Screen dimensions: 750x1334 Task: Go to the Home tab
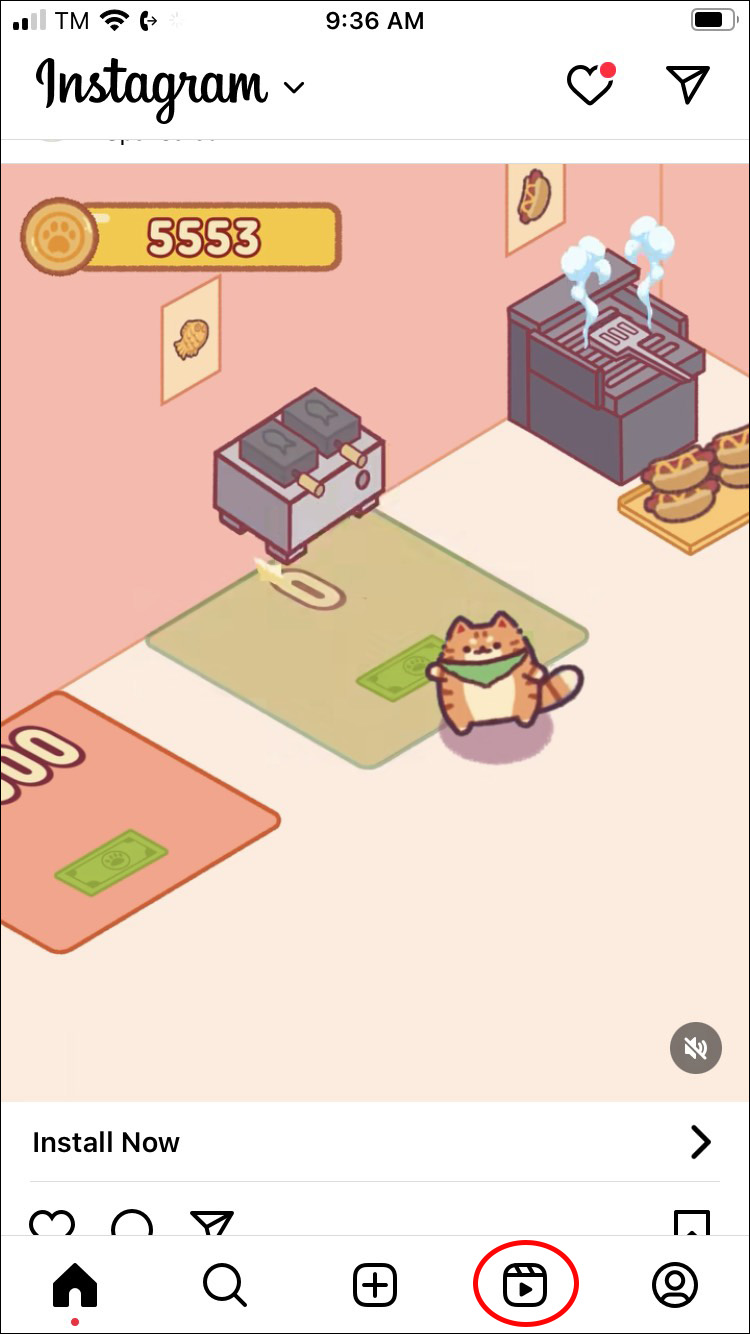pyautogui.click(x=75, y=1285)
